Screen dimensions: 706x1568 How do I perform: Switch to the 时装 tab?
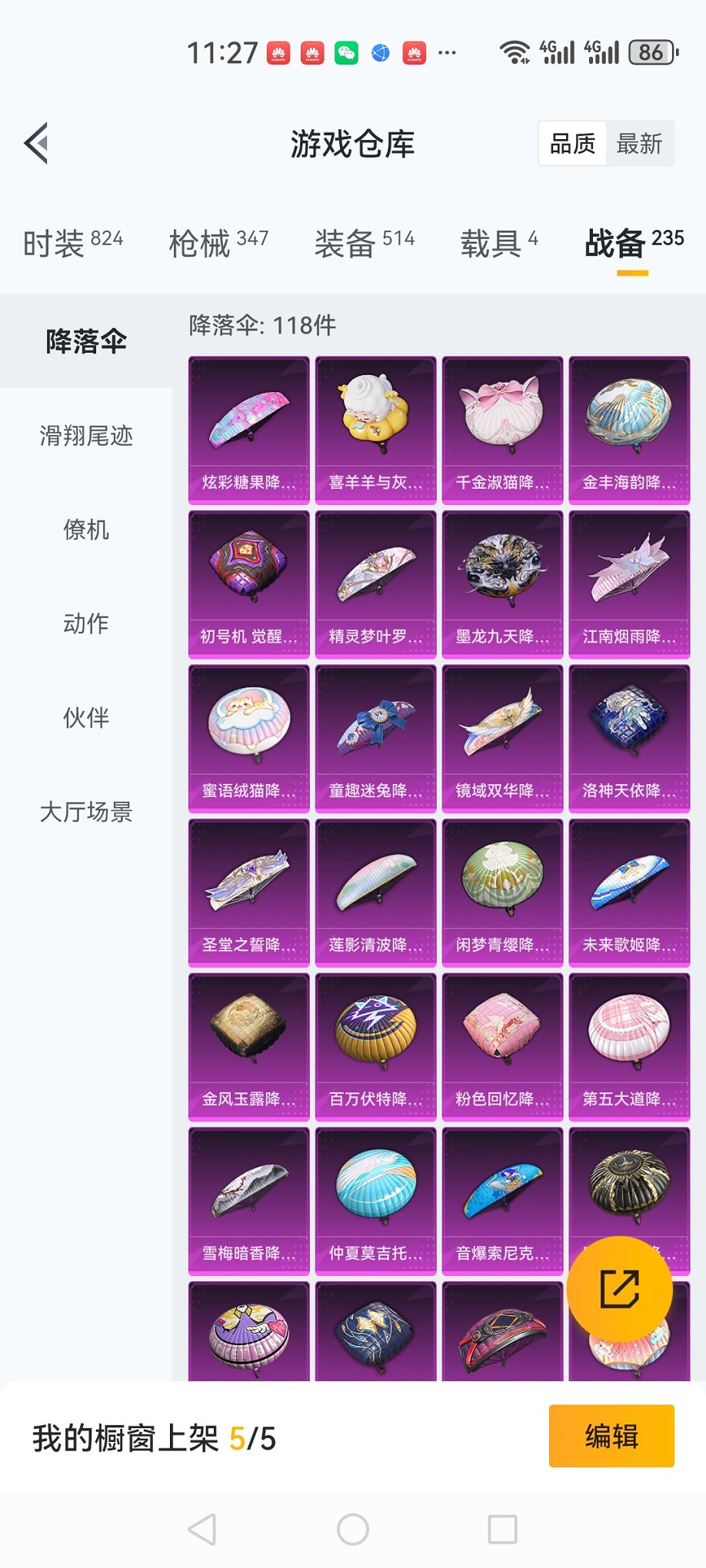(x=73, y=244)
